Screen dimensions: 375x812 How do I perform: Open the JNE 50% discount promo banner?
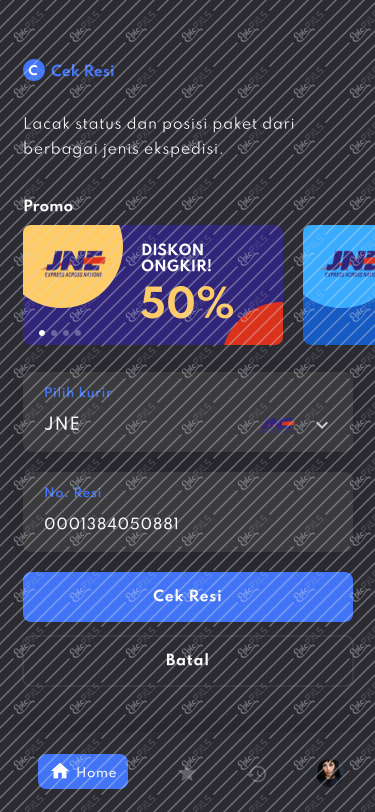[153, 285]
